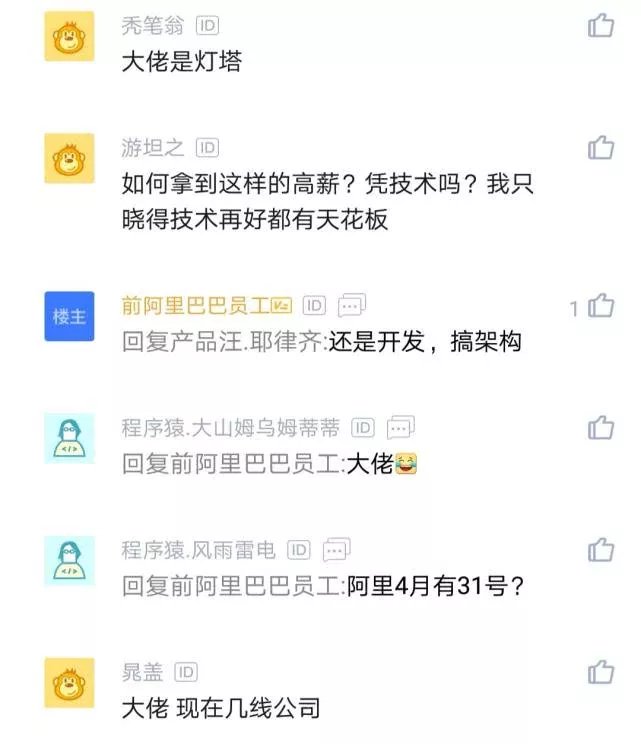Open 晁盖's profile avatar
The image size is (641, 744).
[69, 682]
